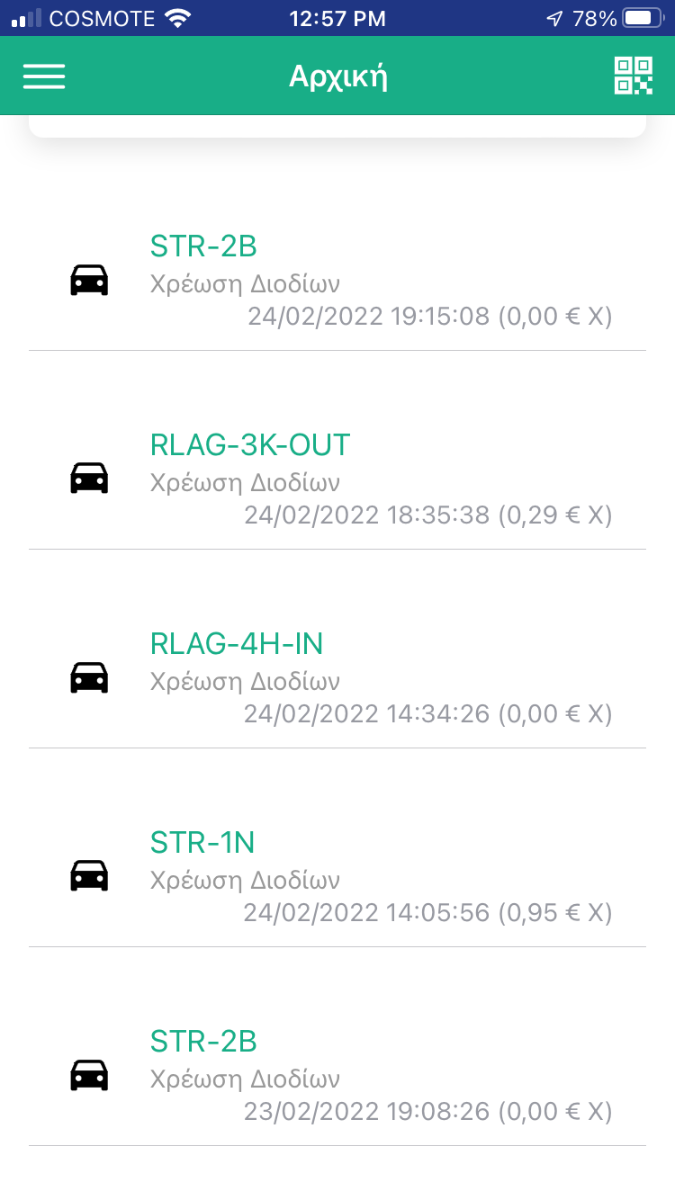675x1200 pixels.
Task: Open the hamburger drawer menu
Action: coord(44,76)
